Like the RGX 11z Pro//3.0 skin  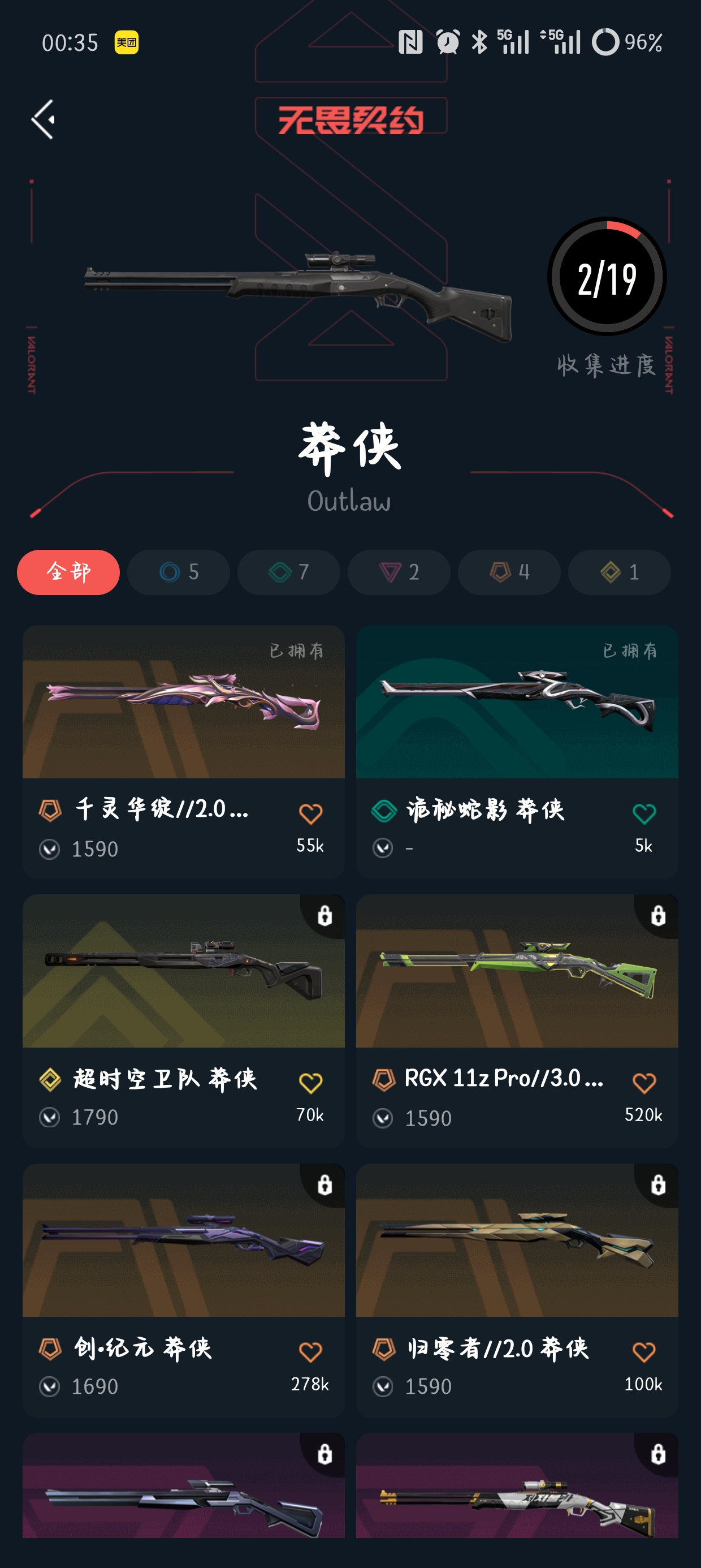click(644, 1083)
